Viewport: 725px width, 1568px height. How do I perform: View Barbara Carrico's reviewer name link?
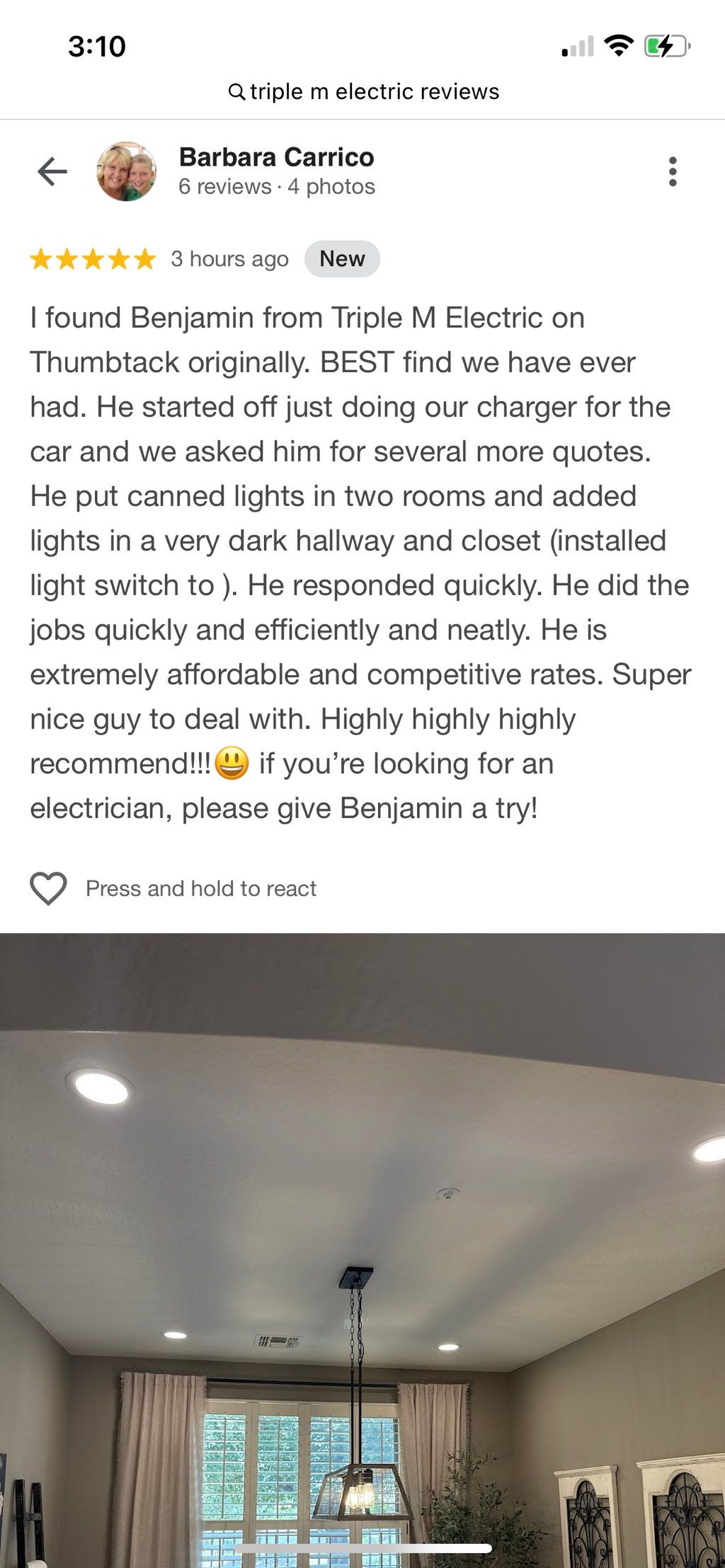tap(276, 157)
